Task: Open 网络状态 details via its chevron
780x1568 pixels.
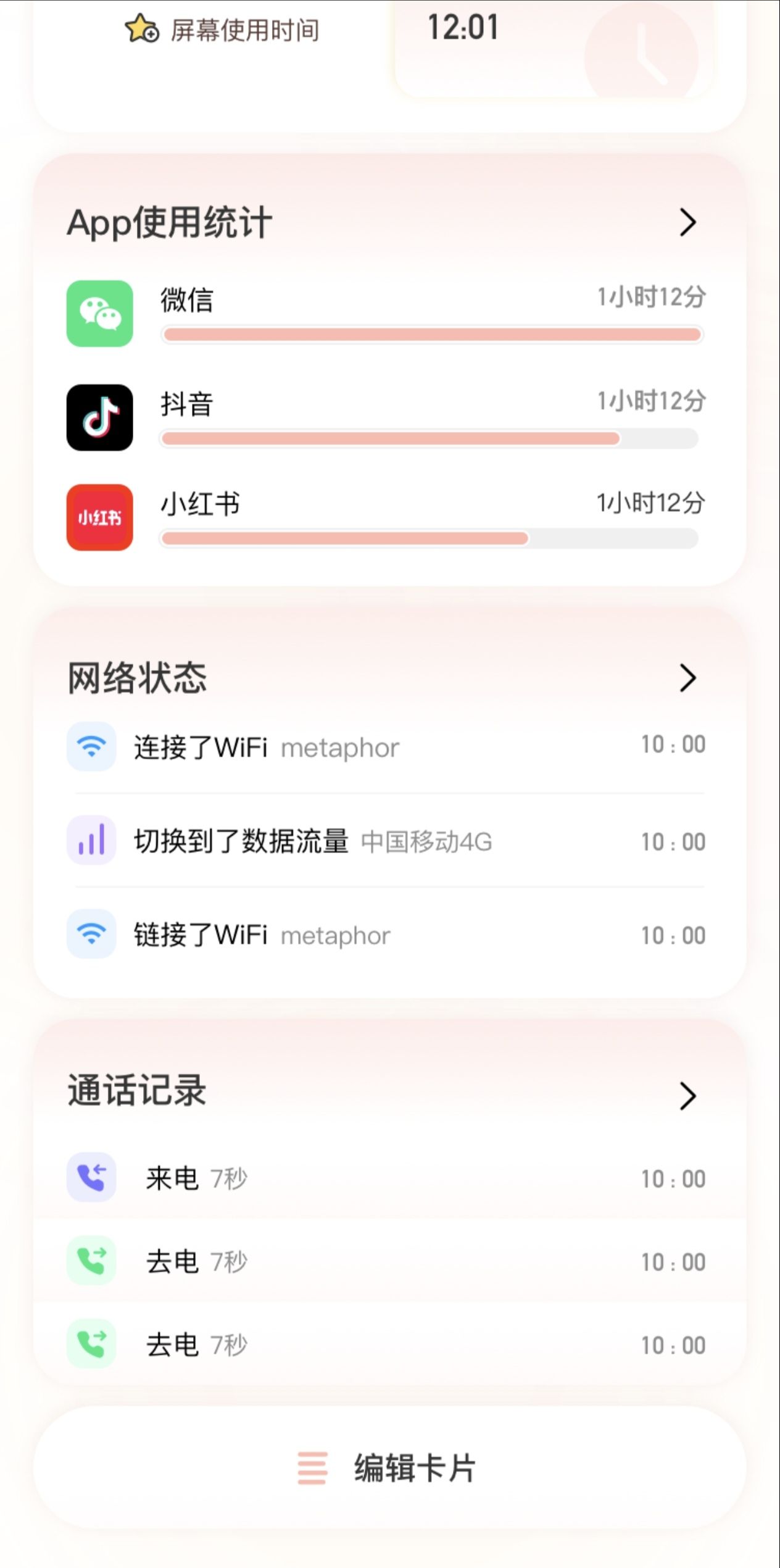Action: 687,678
